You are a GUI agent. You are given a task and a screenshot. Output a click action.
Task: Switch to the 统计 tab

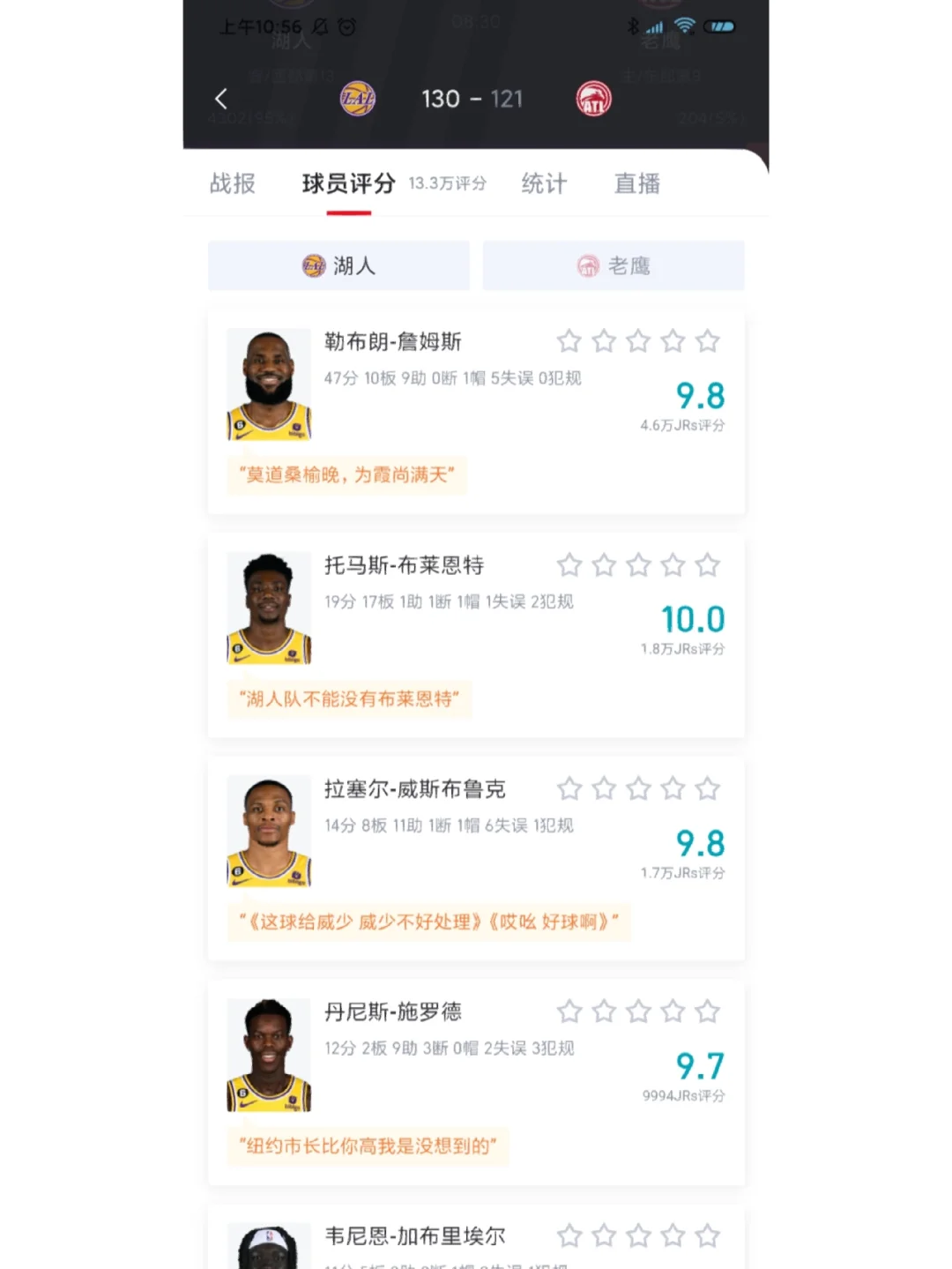coord(544,183)
